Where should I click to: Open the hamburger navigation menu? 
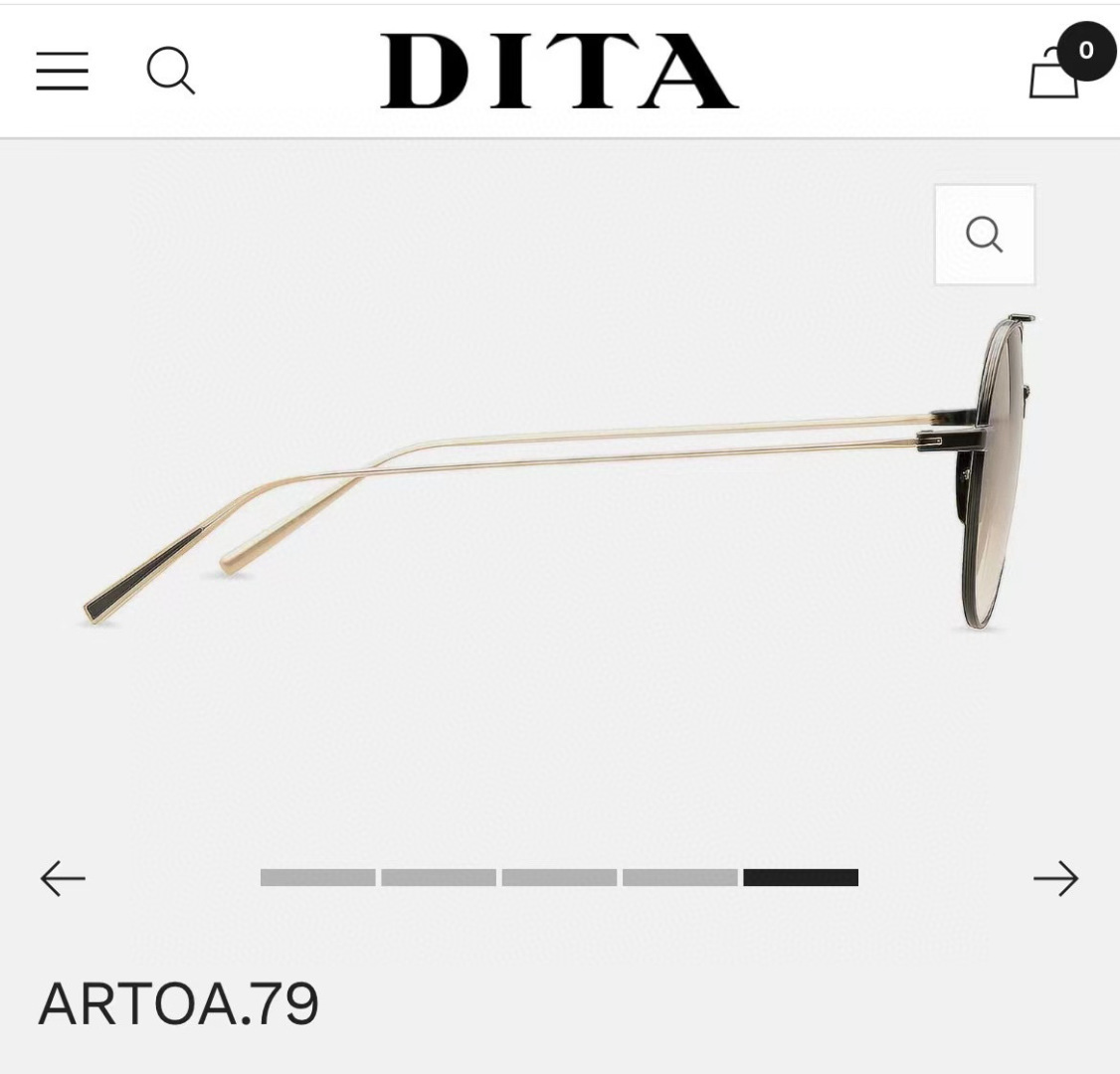point(62,72)
